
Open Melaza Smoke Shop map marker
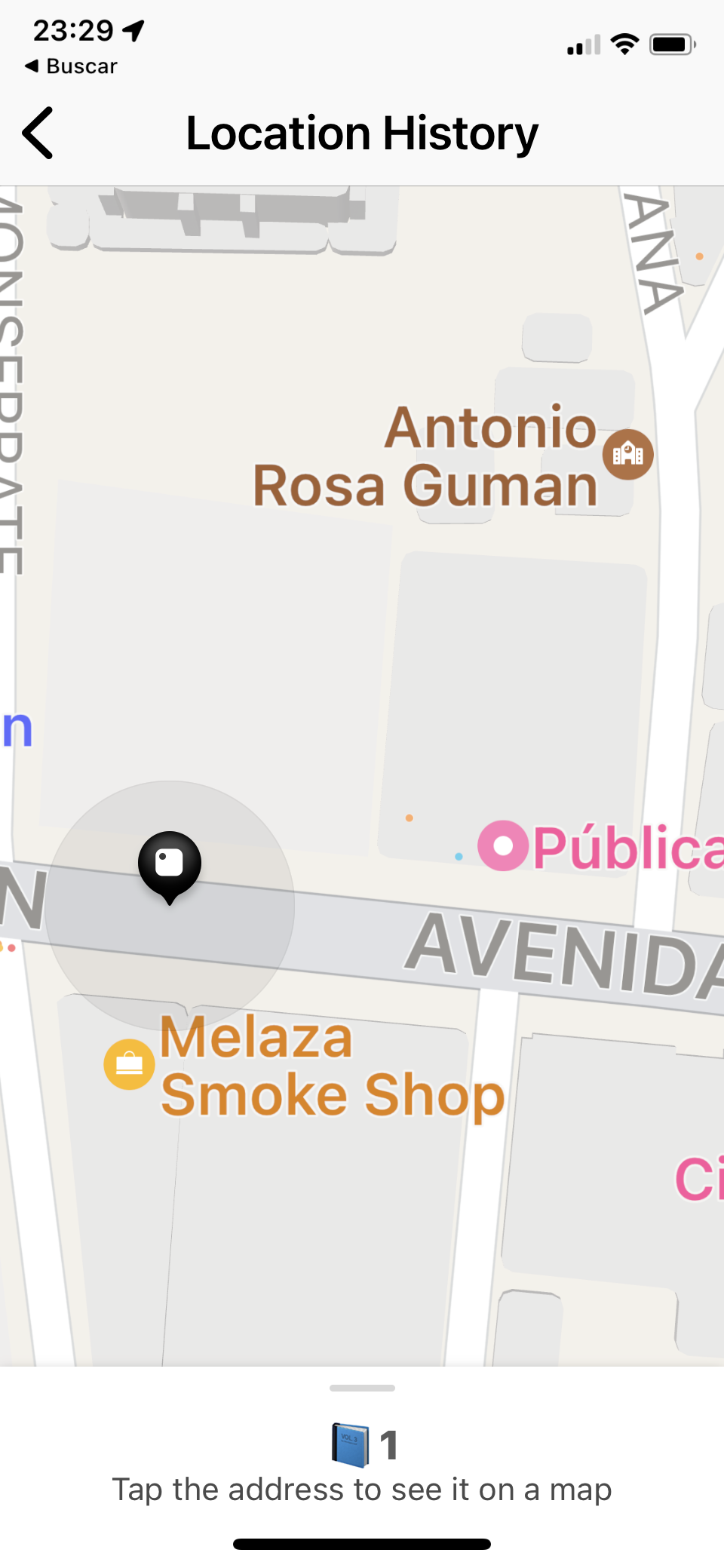[x=129, y=1064]
